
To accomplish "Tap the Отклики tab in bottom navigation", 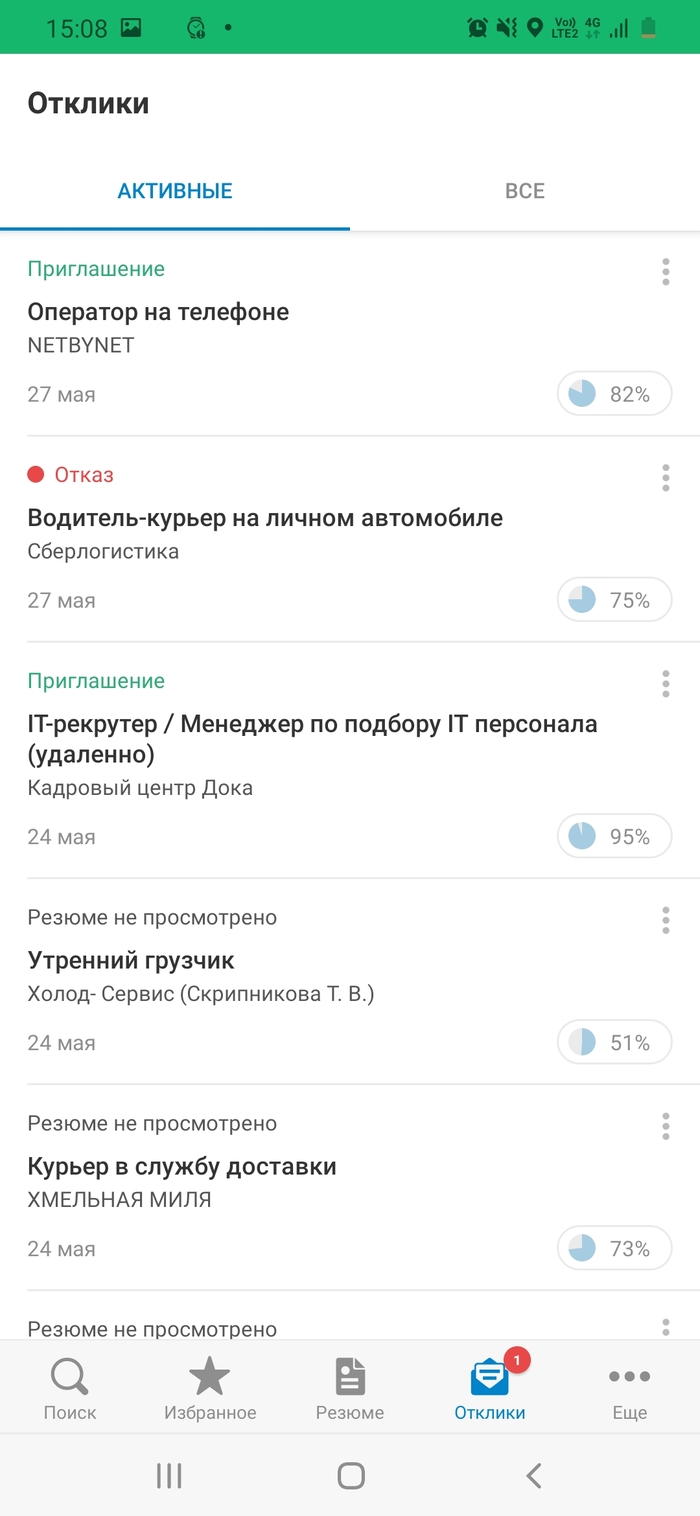I will 490,1389.
